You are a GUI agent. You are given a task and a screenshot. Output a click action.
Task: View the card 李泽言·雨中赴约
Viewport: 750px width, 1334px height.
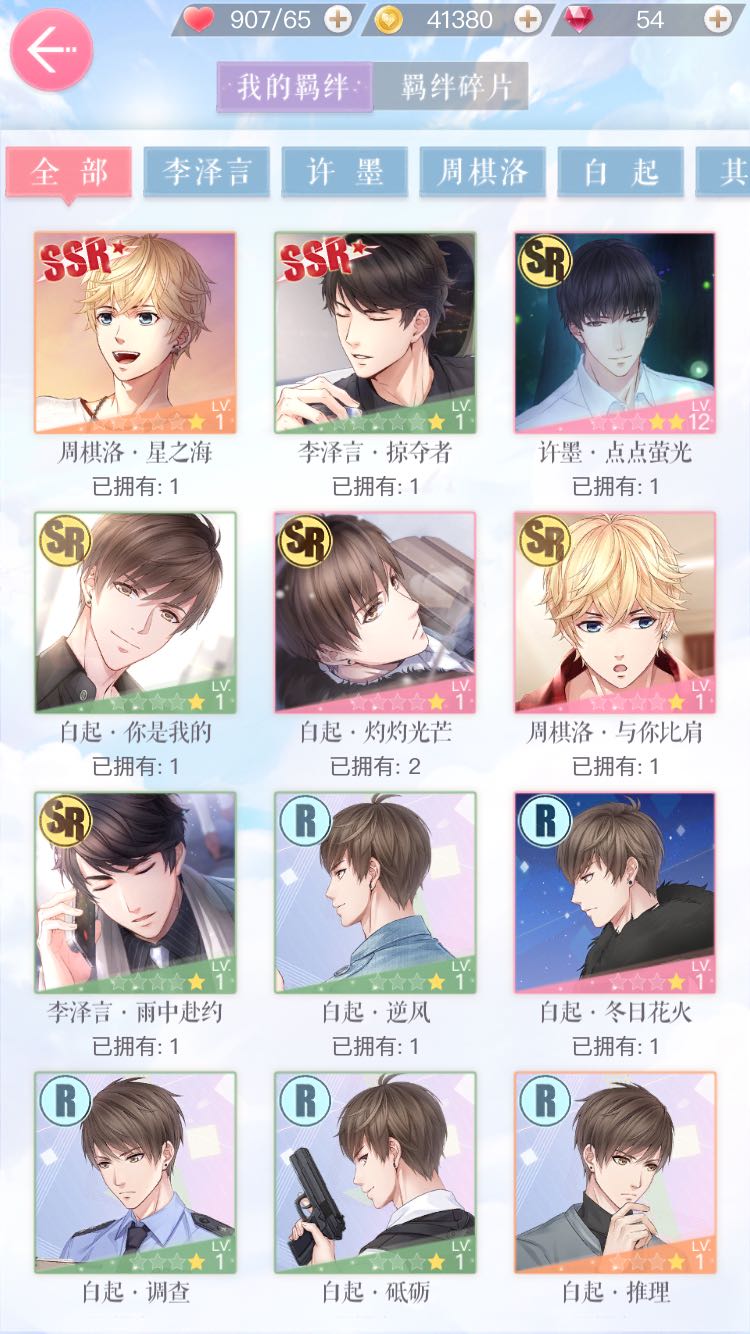click(135, 893)
